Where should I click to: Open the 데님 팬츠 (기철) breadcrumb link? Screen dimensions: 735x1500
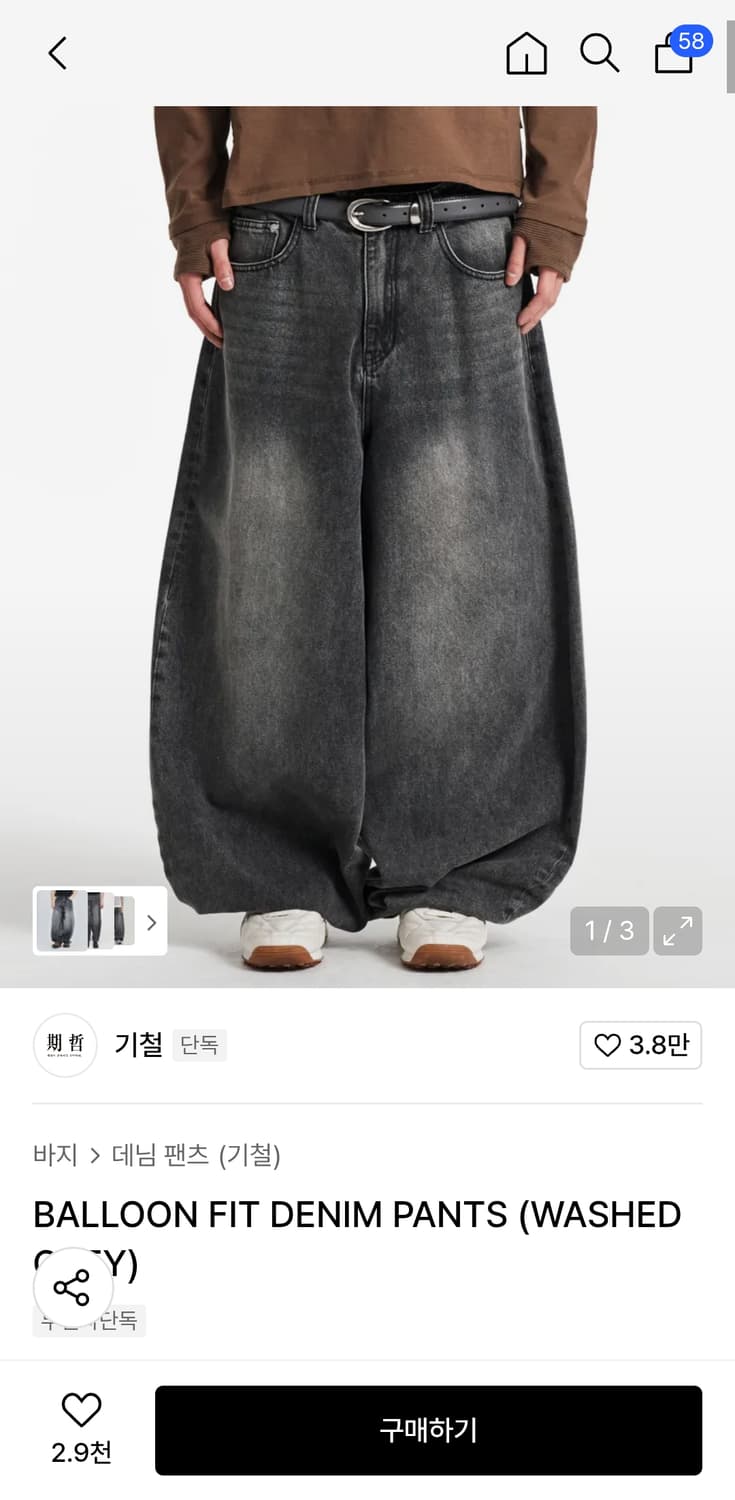(x=195, y=1154)
